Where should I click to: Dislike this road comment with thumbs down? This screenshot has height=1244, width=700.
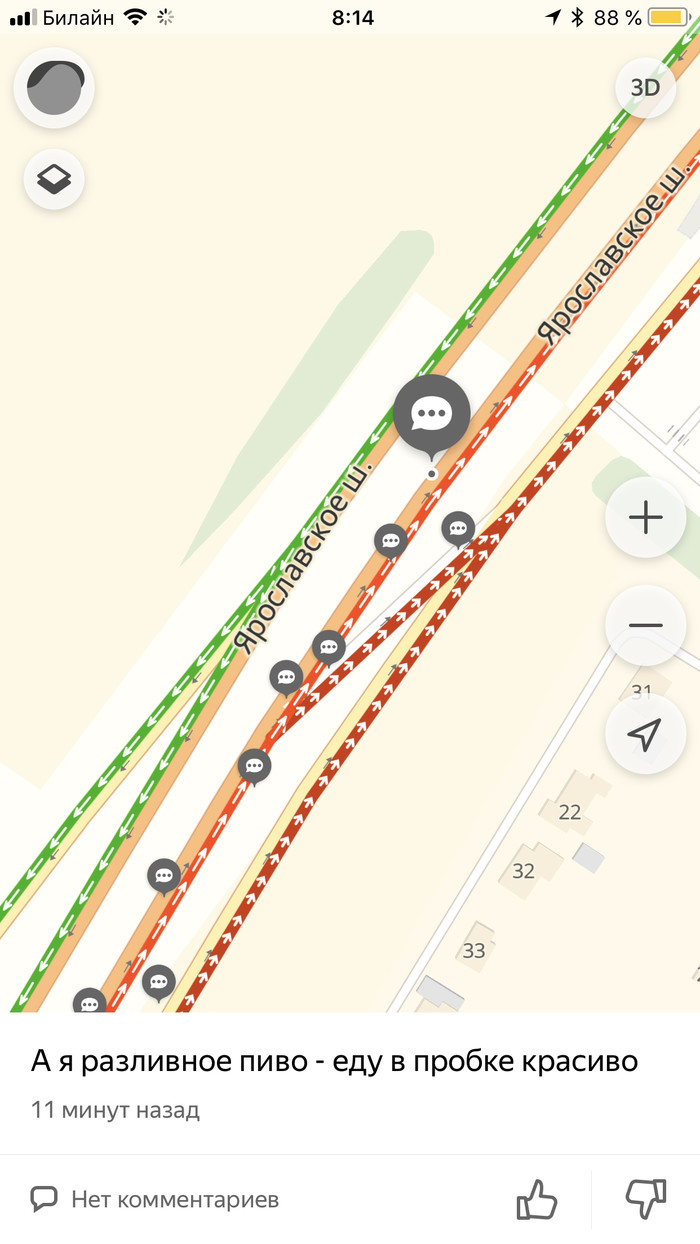(x=645, y=1199)
